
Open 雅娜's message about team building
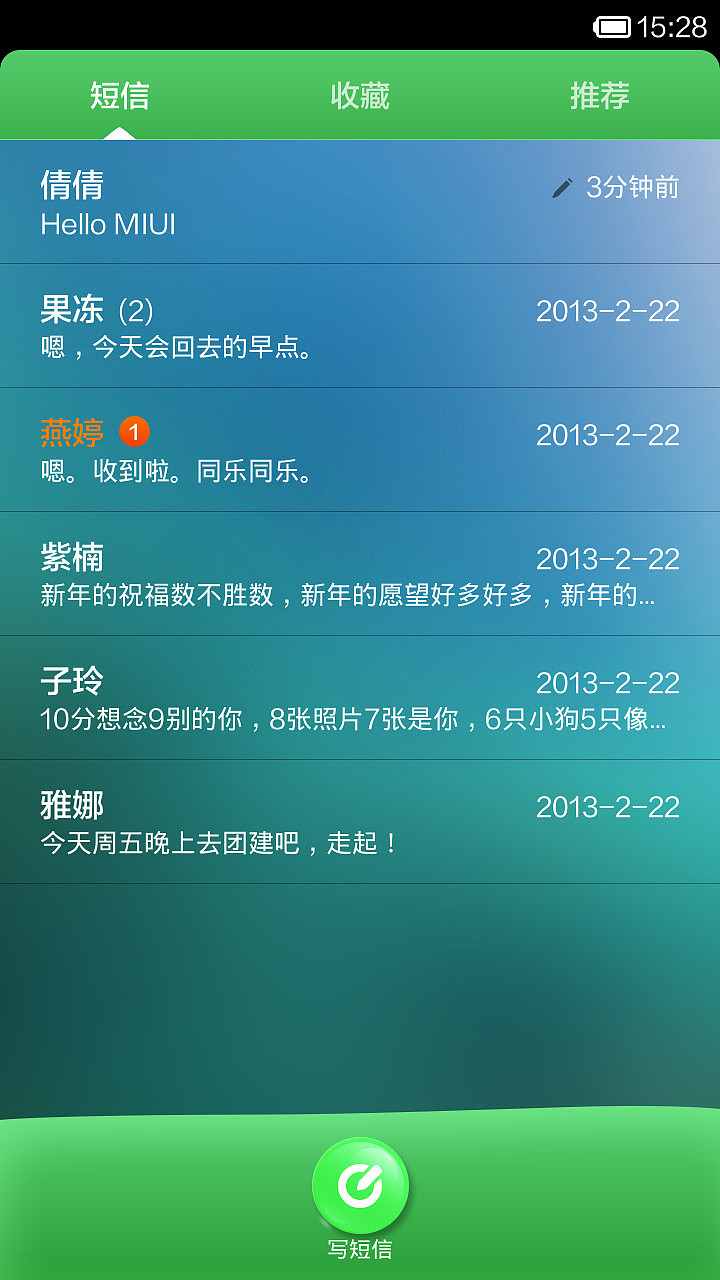point(300,820)
